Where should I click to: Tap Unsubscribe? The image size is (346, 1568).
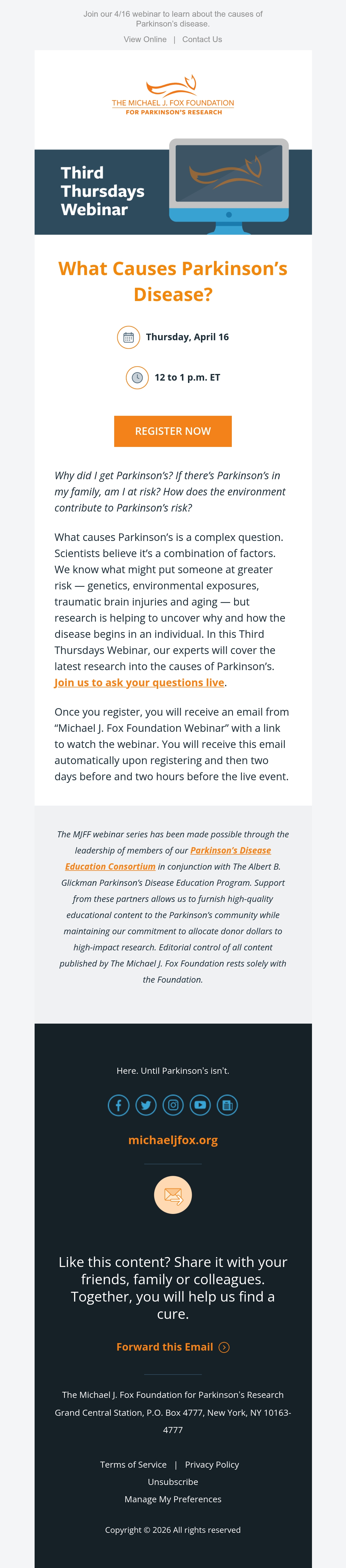coord(173,1481)
